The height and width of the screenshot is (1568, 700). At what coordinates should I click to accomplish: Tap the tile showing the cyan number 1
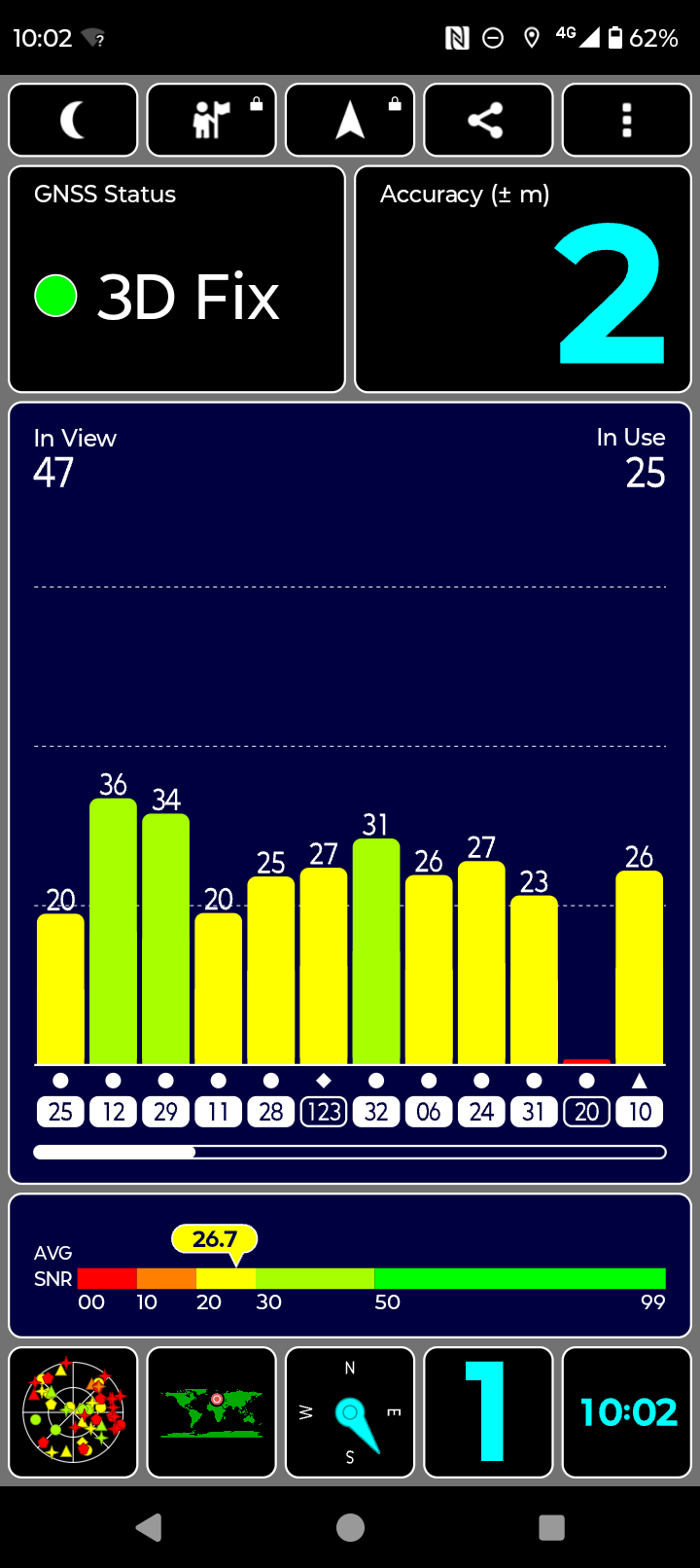[x=488, y=1412]
